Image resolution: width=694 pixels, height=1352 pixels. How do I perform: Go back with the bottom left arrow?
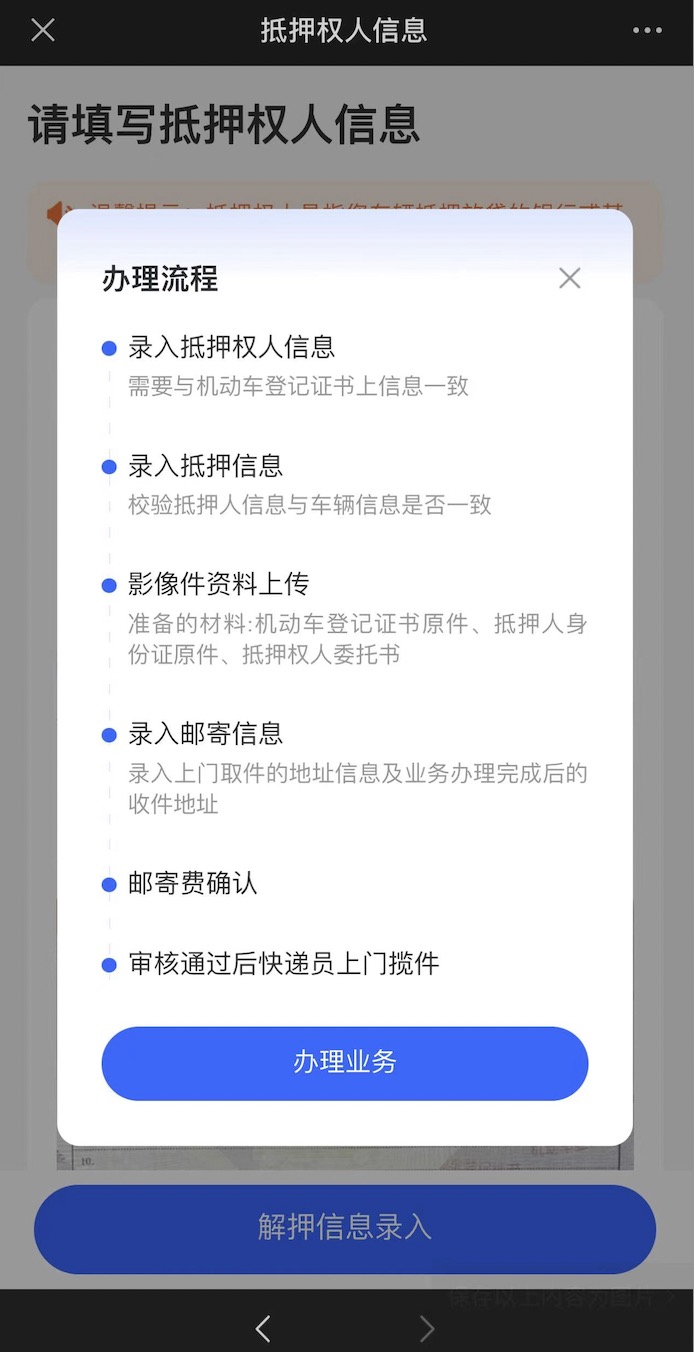pos(263,1328)
